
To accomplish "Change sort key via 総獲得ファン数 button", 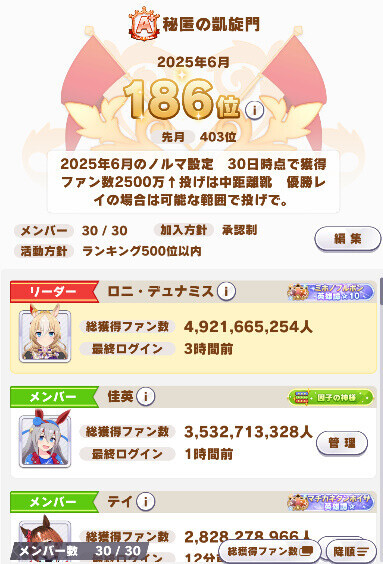I will [269, 551].
